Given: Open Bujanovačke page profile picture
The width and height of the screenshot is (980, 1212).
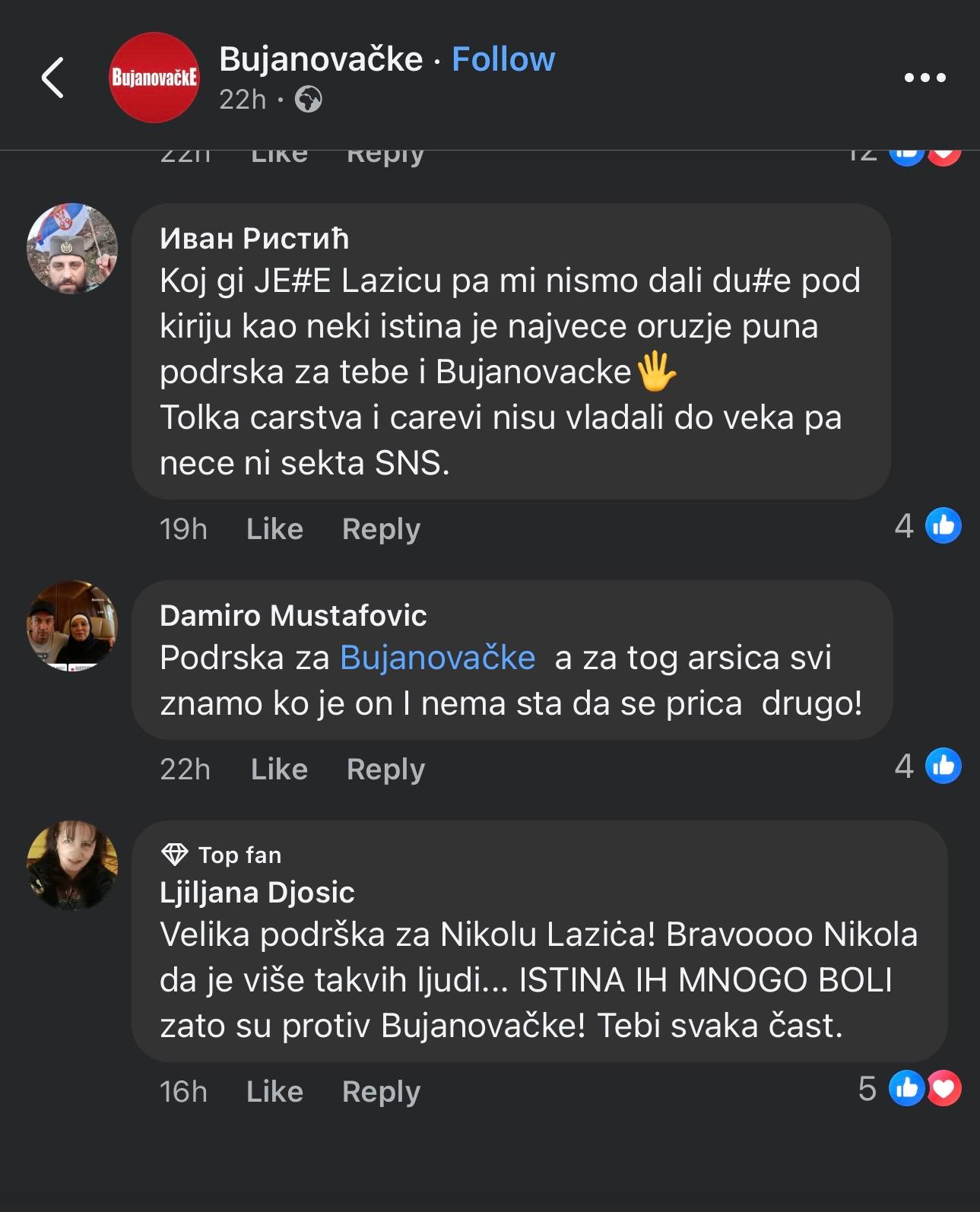Looking at the screenshot, I should point(154,78).
